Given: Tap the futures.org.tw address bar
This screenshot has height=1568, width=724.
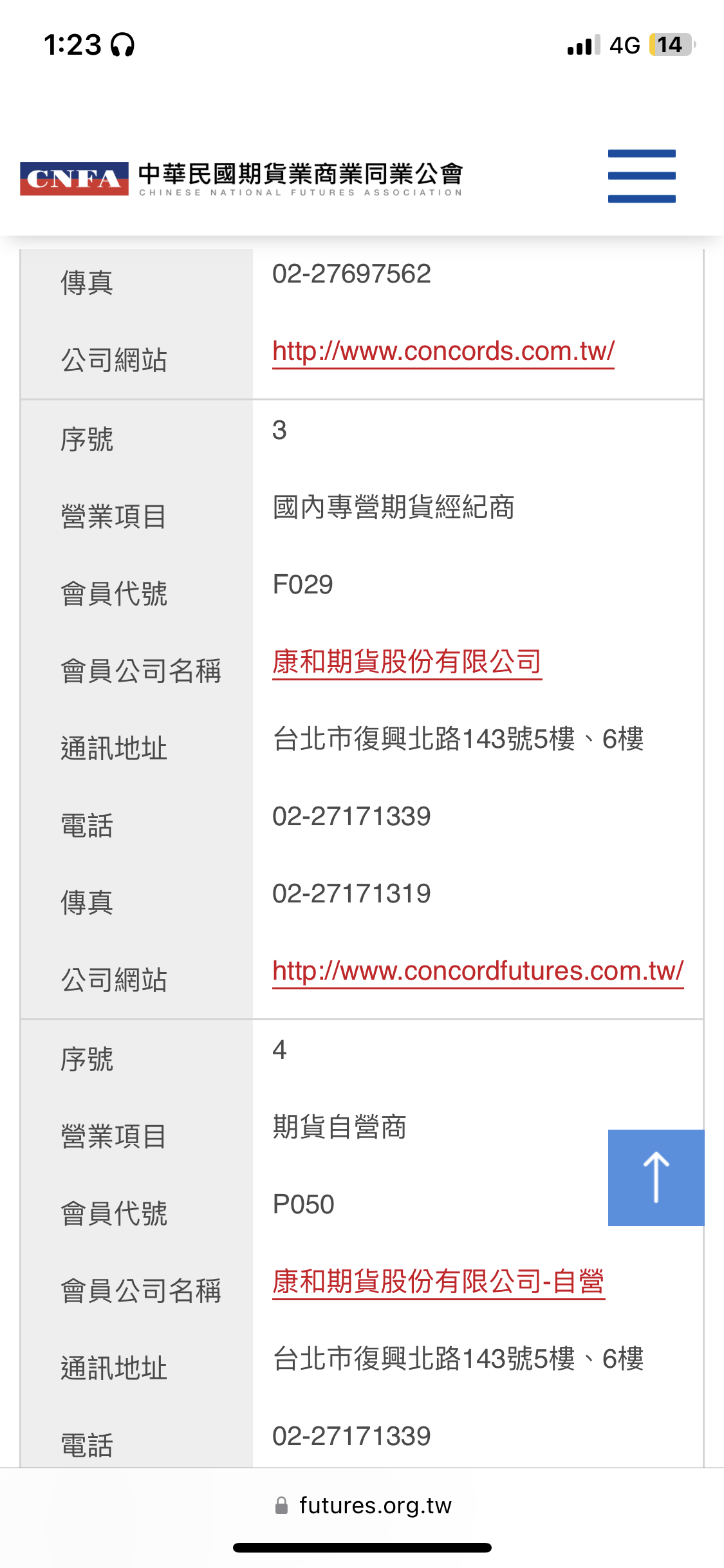Looking at the screenshot, I should pos(362,1506).
